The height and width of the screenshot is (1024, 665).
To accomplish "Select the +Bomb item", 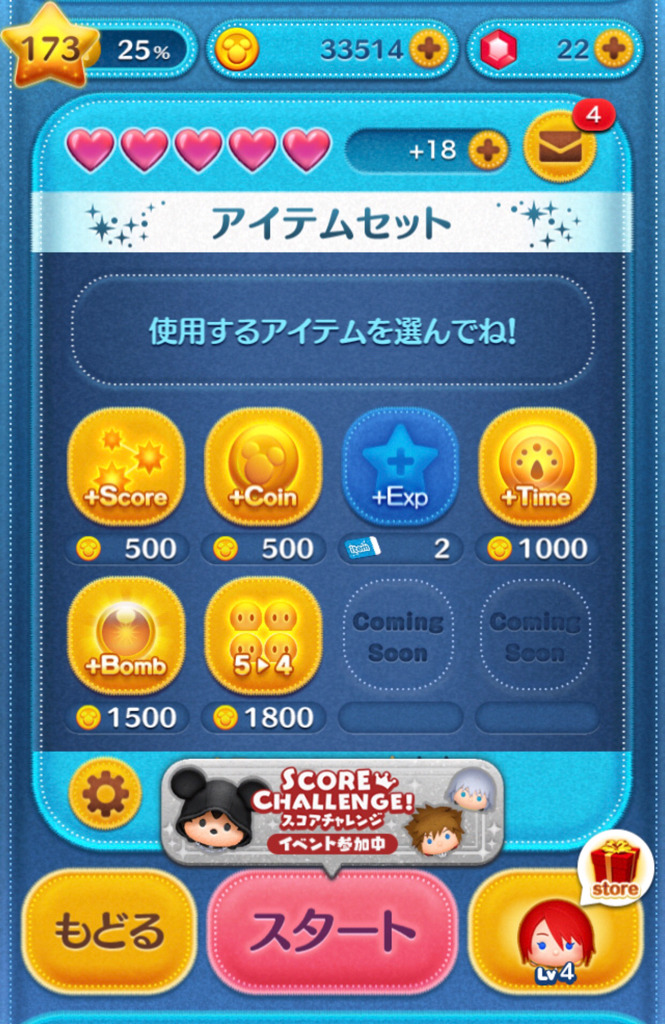I will [x=126, y=635].
